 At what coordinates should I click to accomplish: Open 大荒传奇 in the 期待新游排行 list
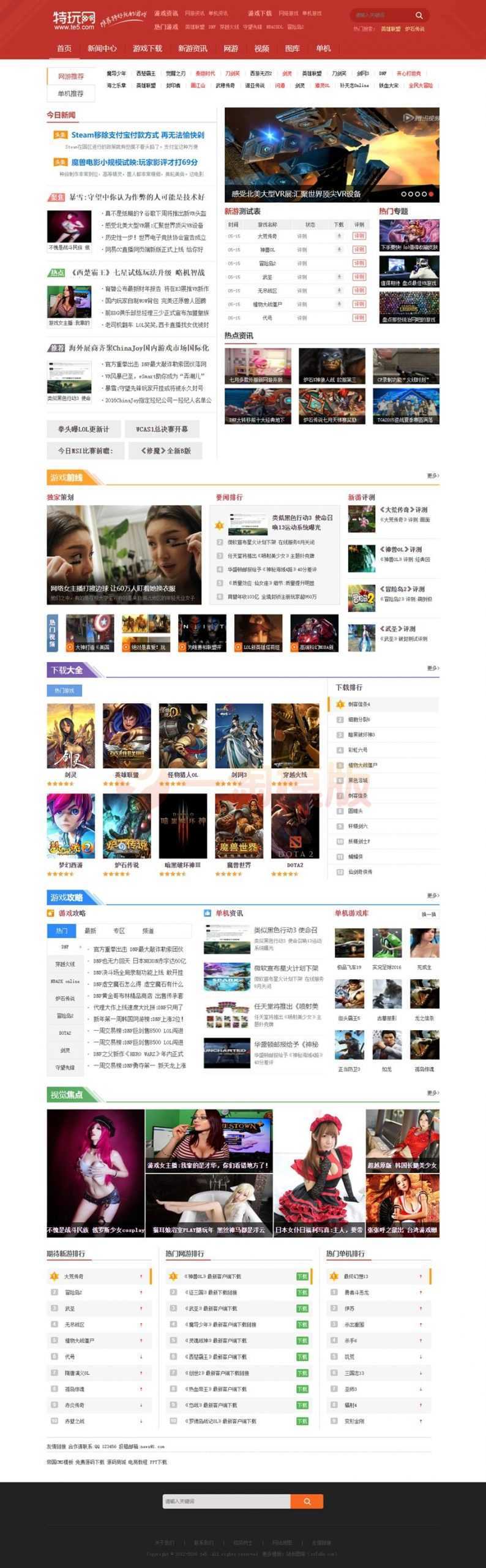pos(74,1276)
